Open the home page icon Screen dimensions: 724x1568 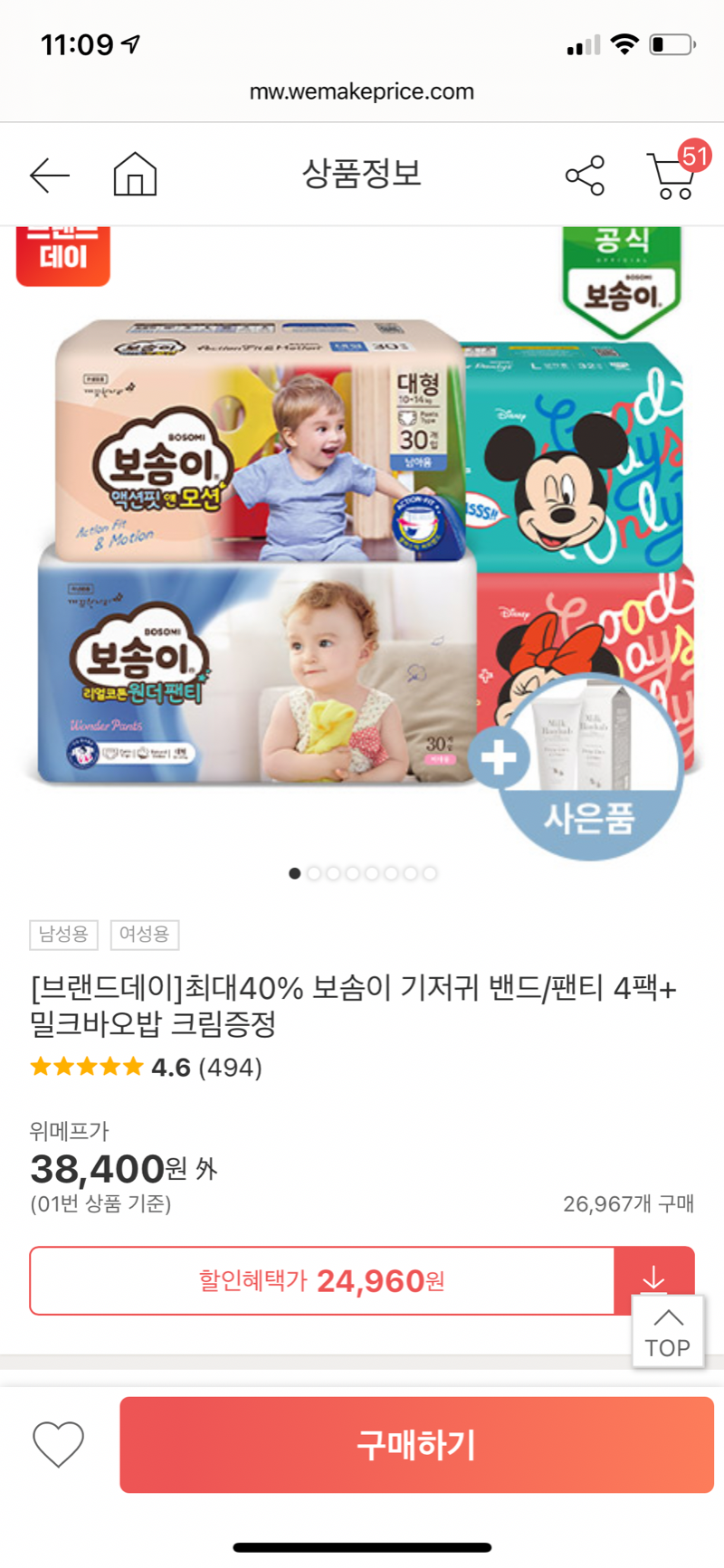(x=135, y=174)
